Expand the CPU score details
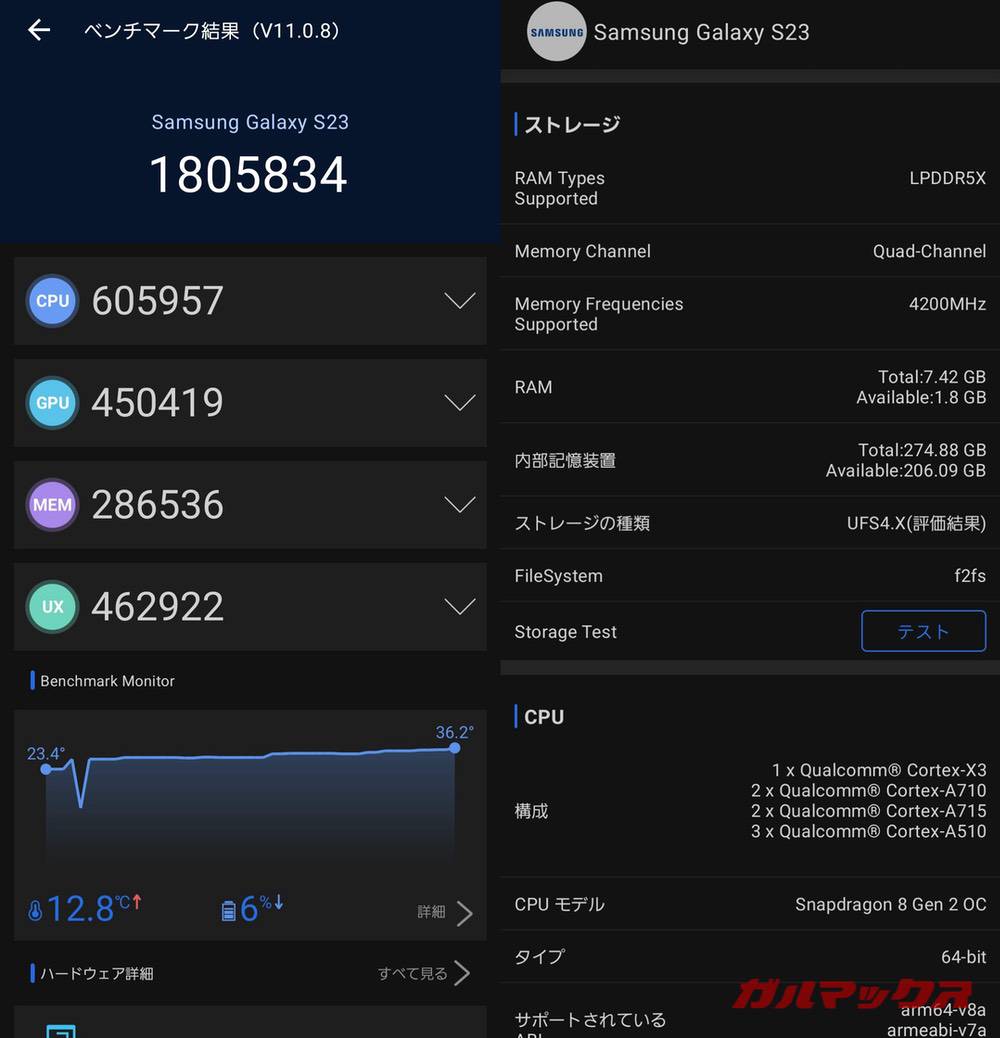1000x1038 pixels. [459, 301]
